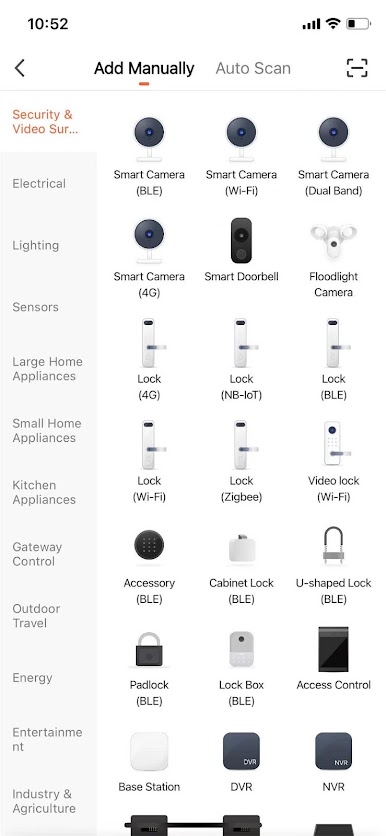Open the Lighting category
This screenshot has height=836, width=386.
pyautogui.click(x=36, y=245)
